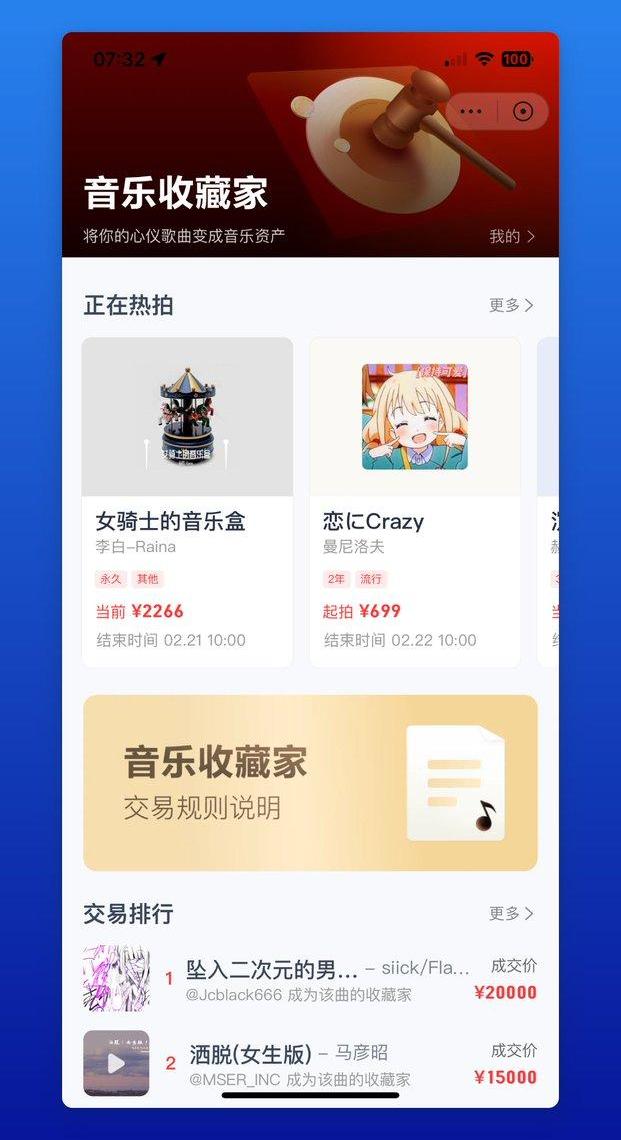View more under 交易排行
The height and width of the screenshot is (1140, 621).
click(x=511, y=913)
